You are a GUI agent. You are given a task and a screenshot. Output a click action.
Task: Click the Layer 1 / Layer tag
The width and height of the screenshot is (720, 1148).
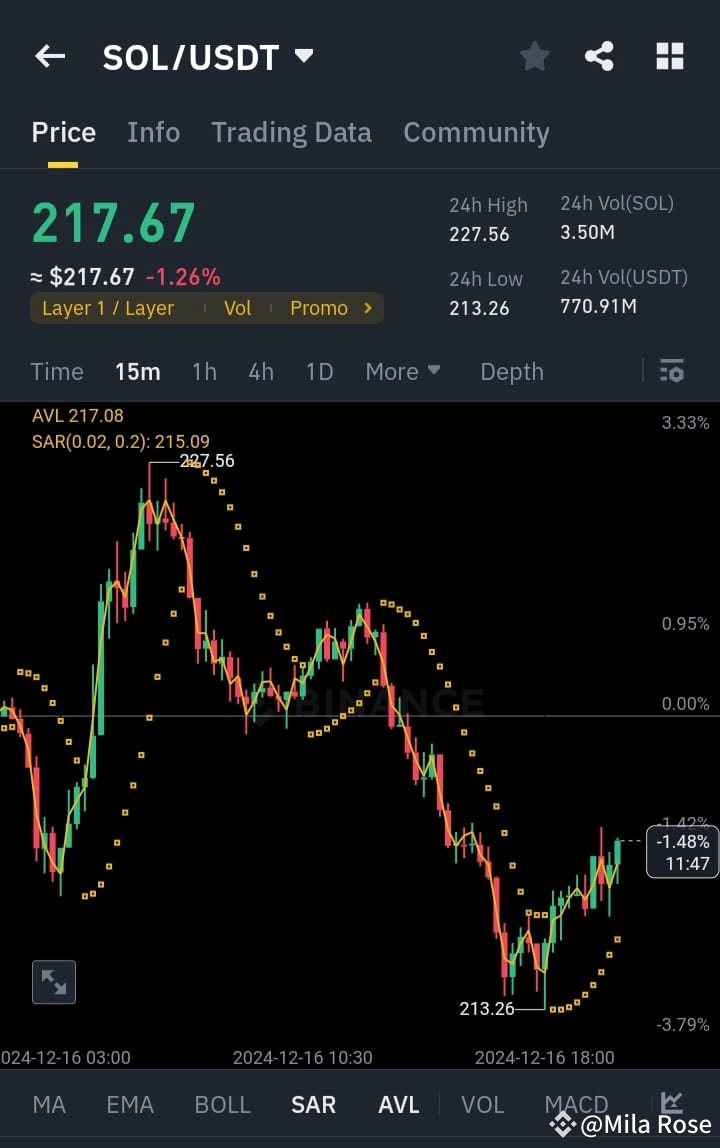(x=108, y=308)
